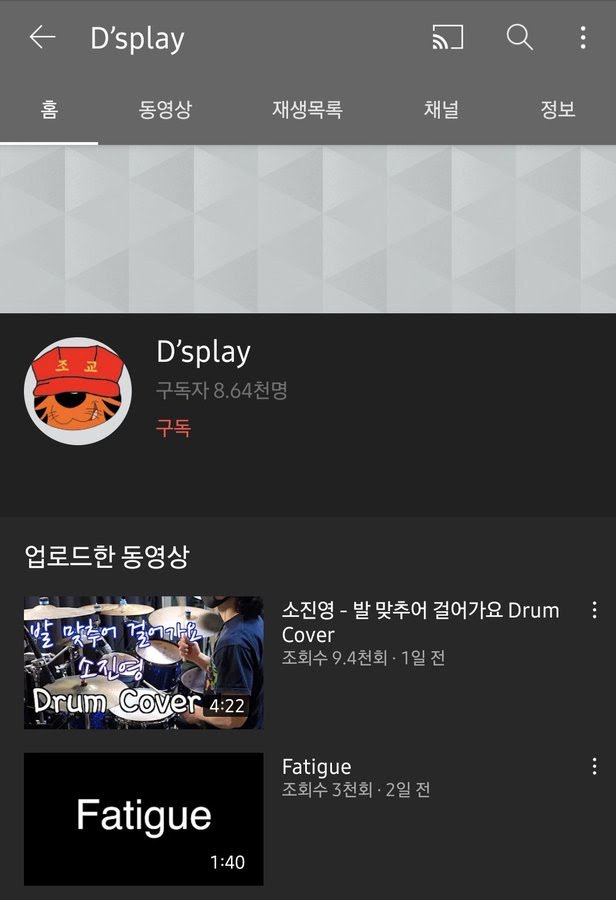616x900 pixels.
Task: Subscribe with the 구독 button
Action: click(173, 428)
